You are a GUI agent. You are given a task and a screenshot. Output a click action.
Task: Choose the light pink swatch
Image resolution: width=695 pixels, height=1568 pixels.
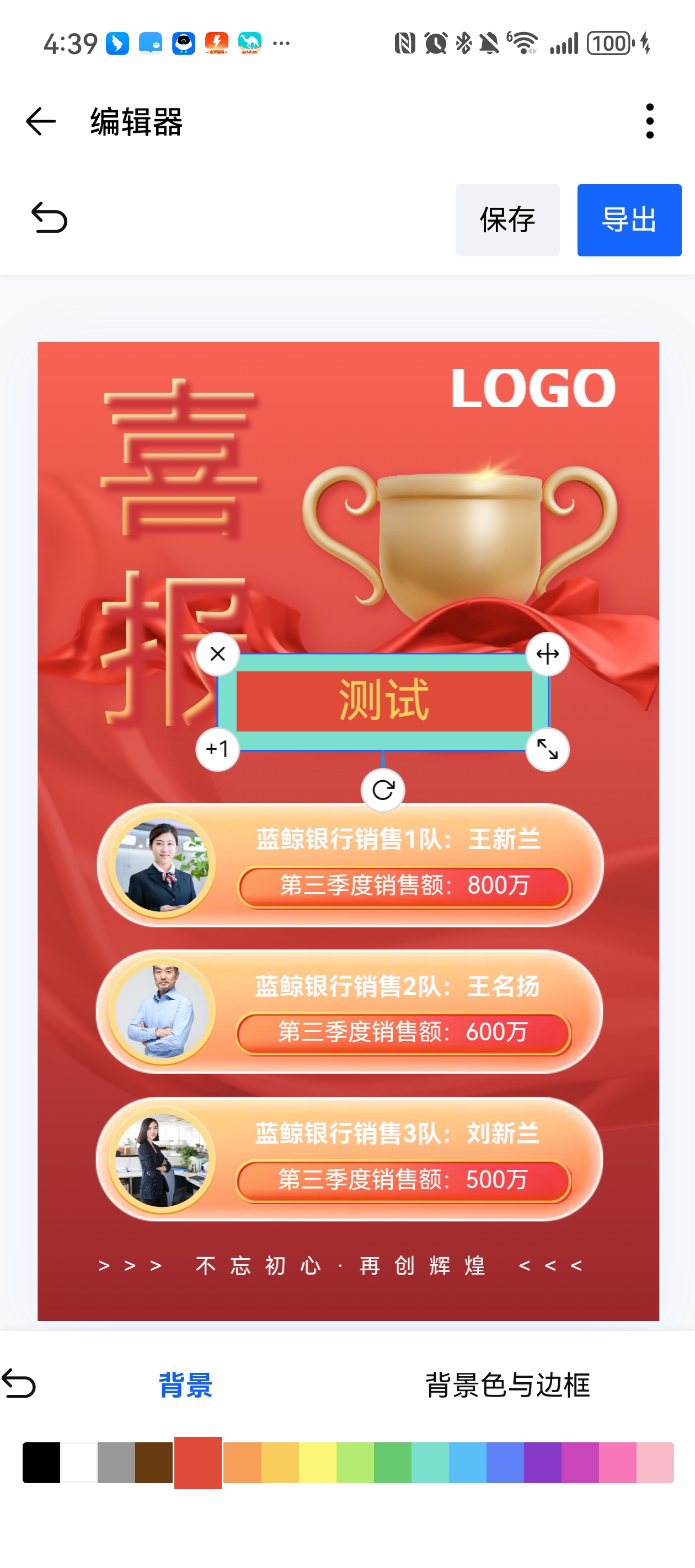pyautogui.click(x=655, y=1462)
